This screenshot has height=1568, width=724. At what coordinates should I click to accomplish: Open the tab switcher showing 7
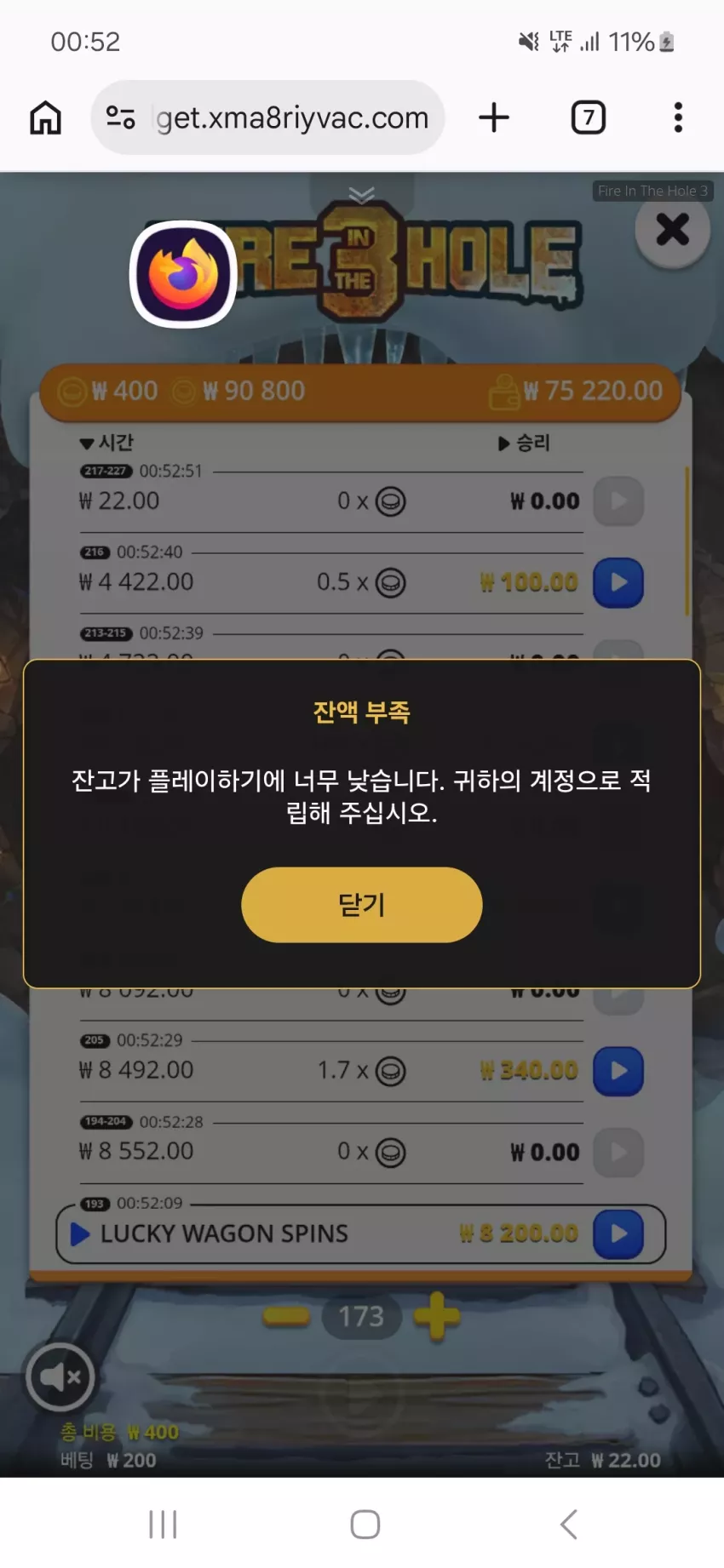click(589, 117)
